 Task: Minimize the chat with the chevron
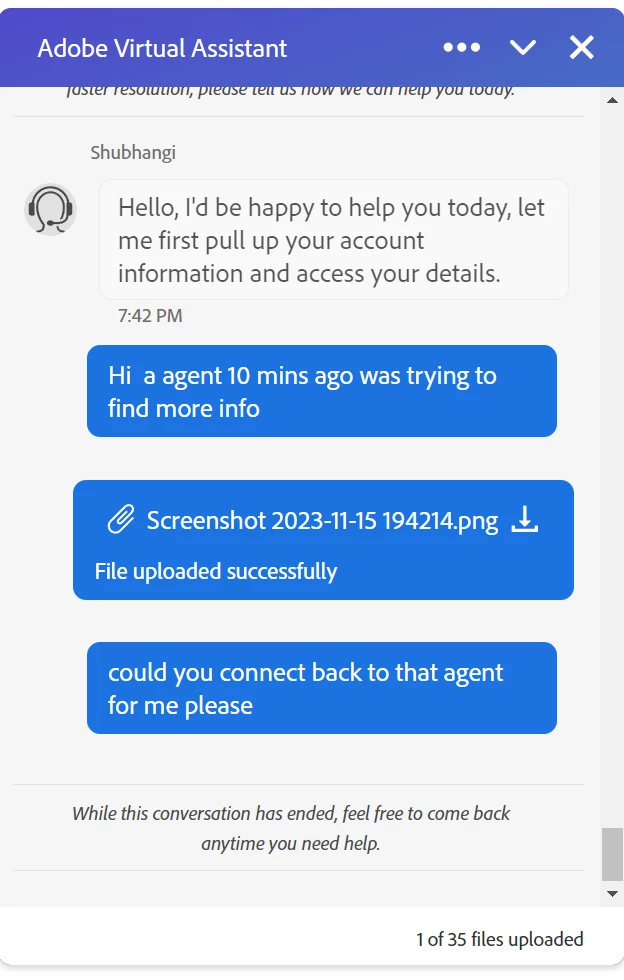tap(523, 47)
